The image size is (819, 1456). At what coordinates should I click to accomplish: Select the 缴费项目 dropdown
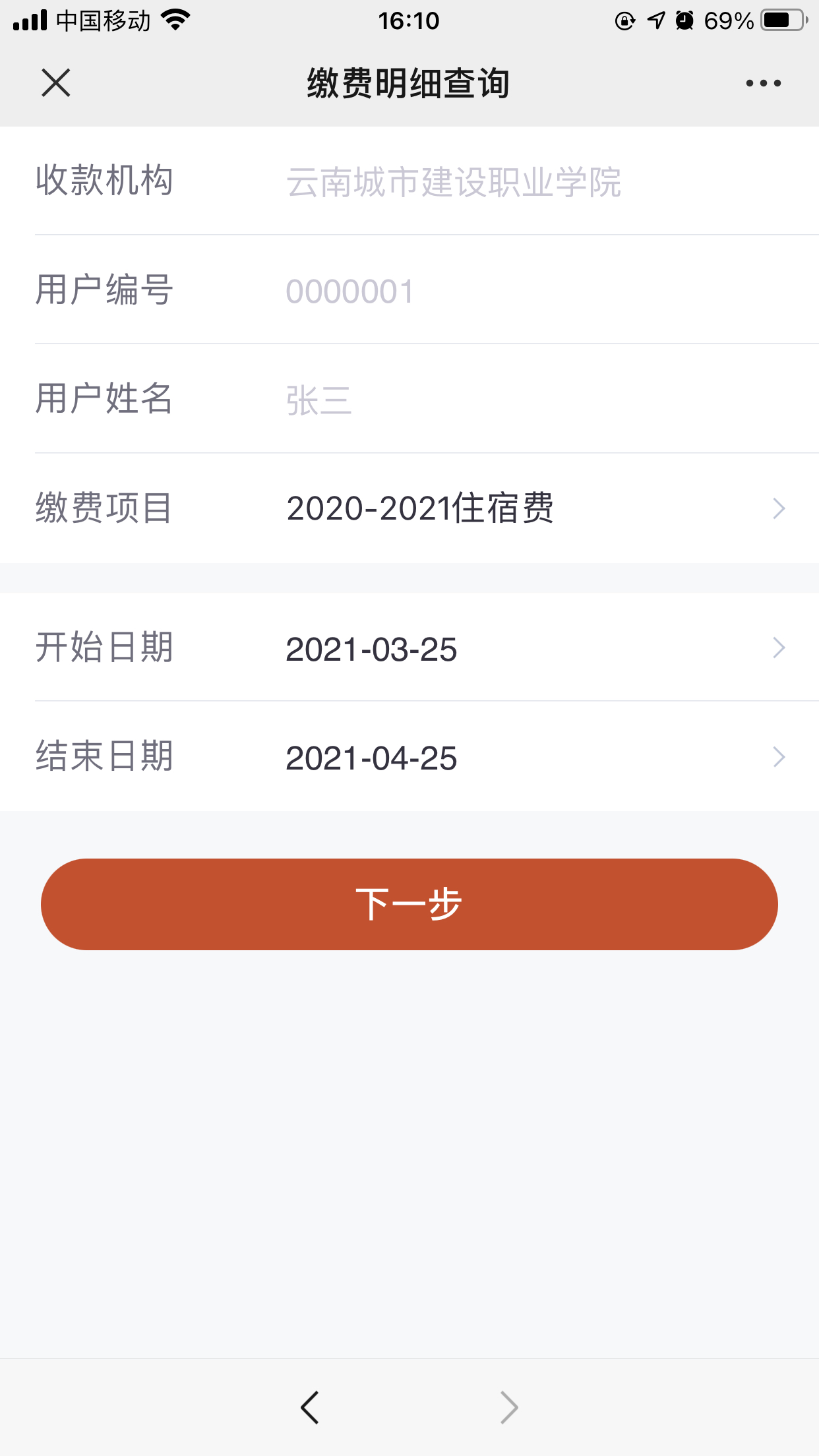tap(409, 508)
